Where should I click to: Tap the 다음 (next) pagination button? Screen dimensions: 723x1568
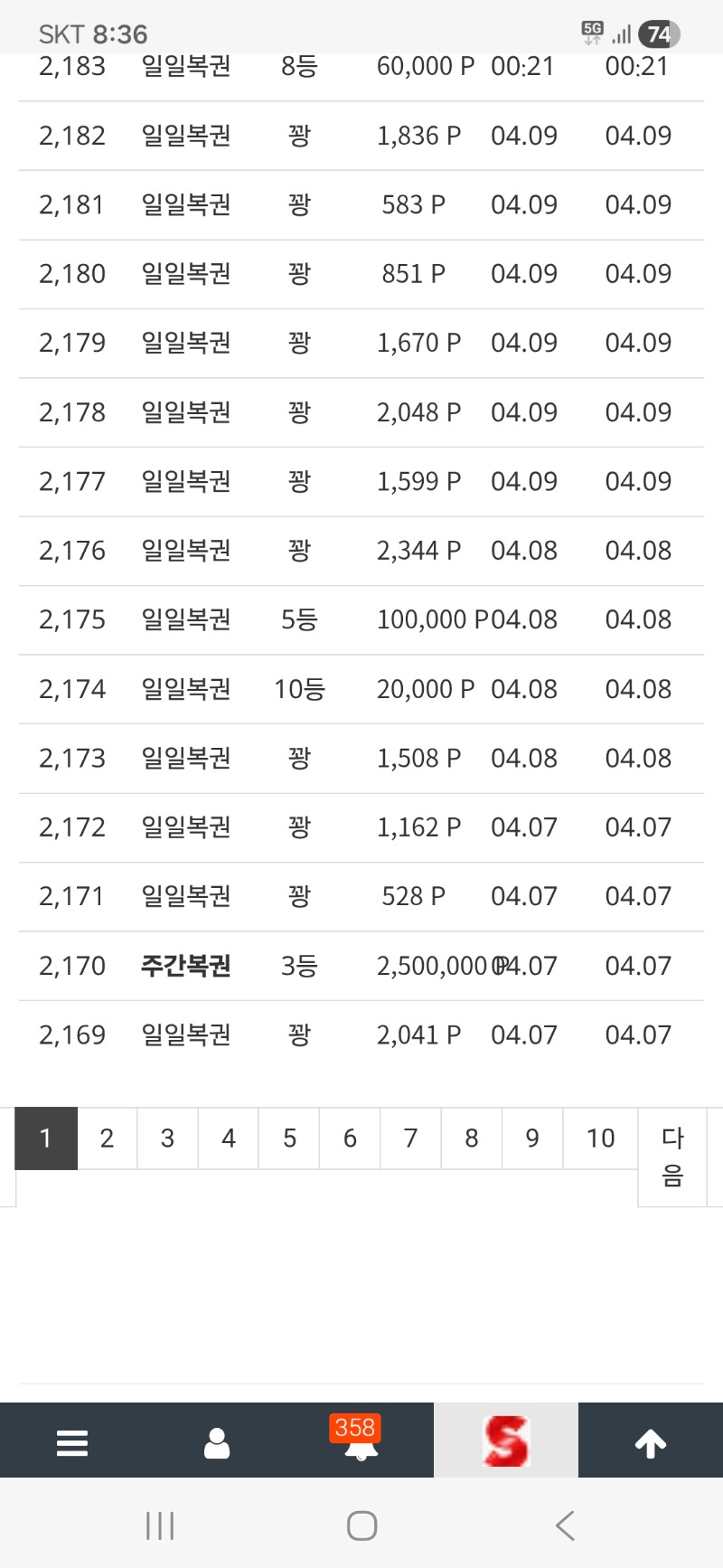(672, 1157)
